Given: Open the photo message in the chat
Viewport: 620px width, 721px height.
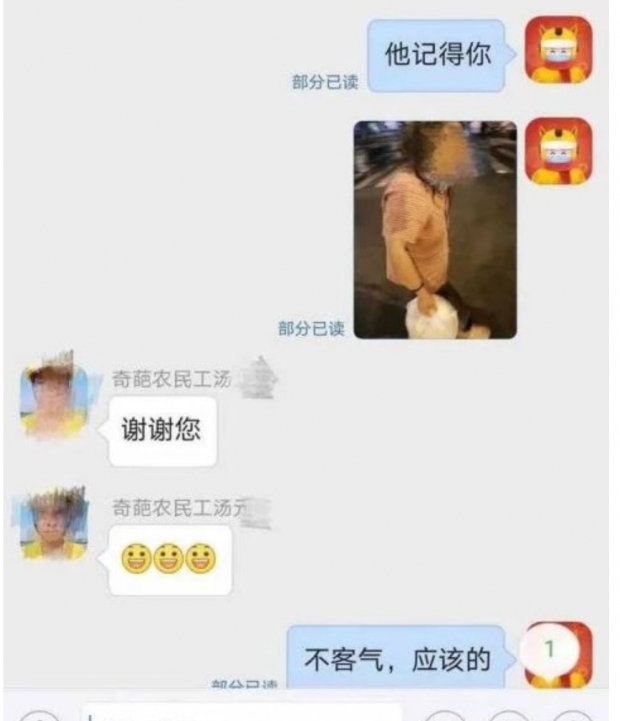Looking at the screenshot, I should [x=435, y=230].
